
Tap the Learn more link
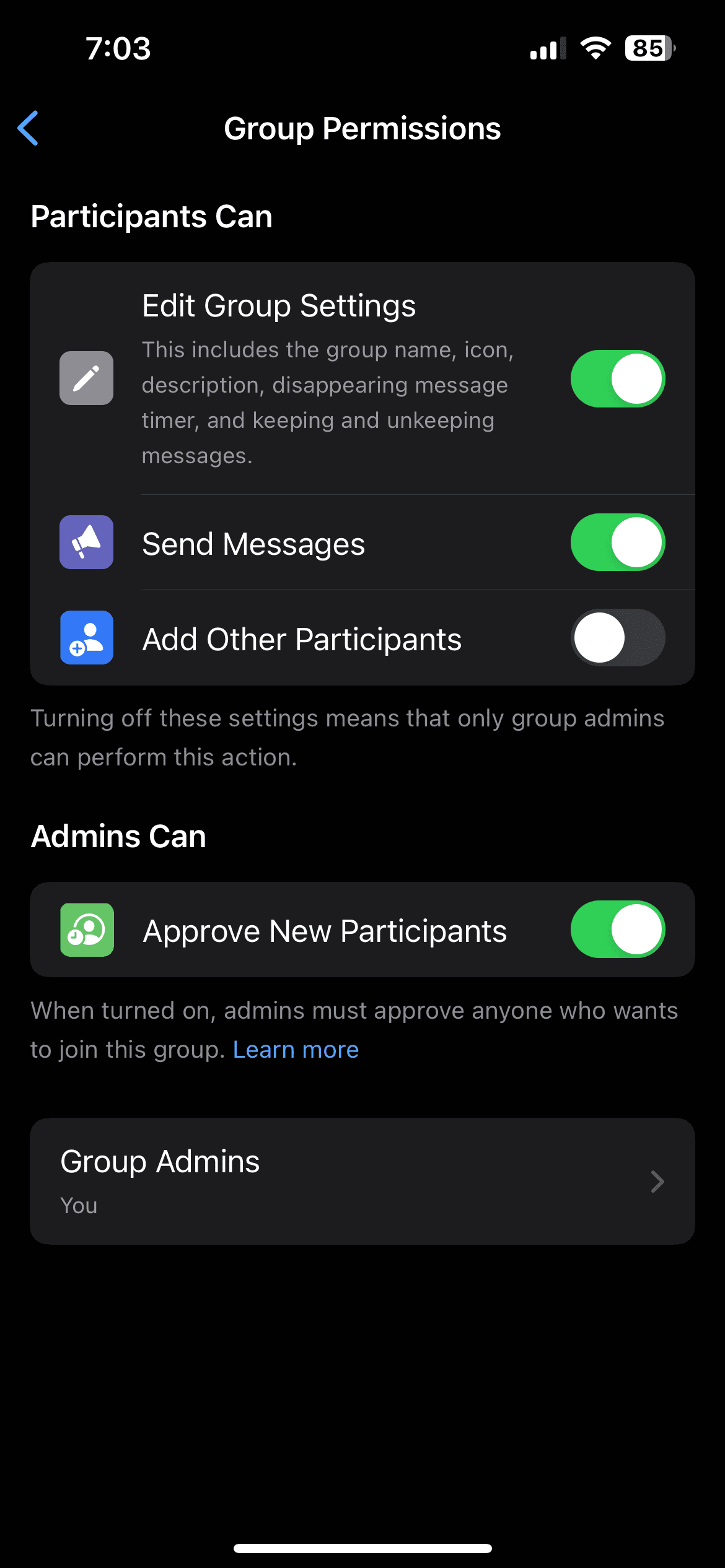tap(296, 1048)
